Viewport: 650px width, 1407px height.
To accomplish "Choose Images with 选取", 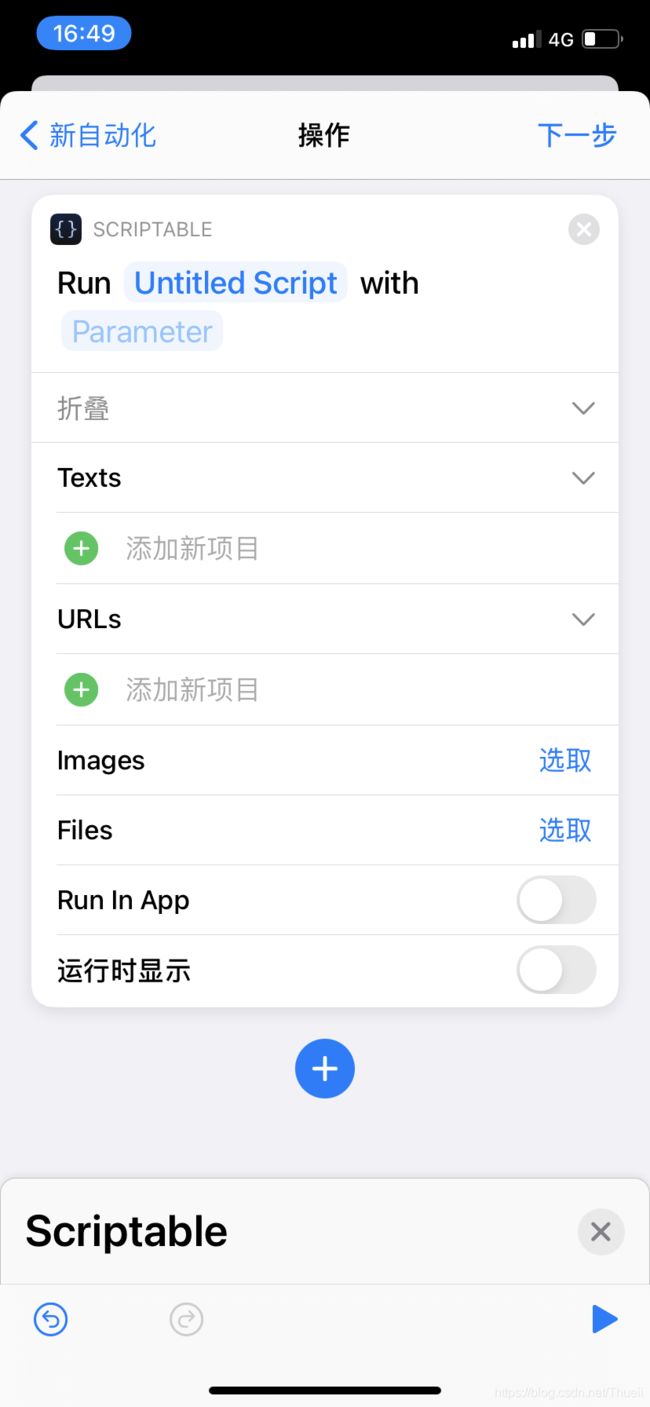I will coord(565,760).
